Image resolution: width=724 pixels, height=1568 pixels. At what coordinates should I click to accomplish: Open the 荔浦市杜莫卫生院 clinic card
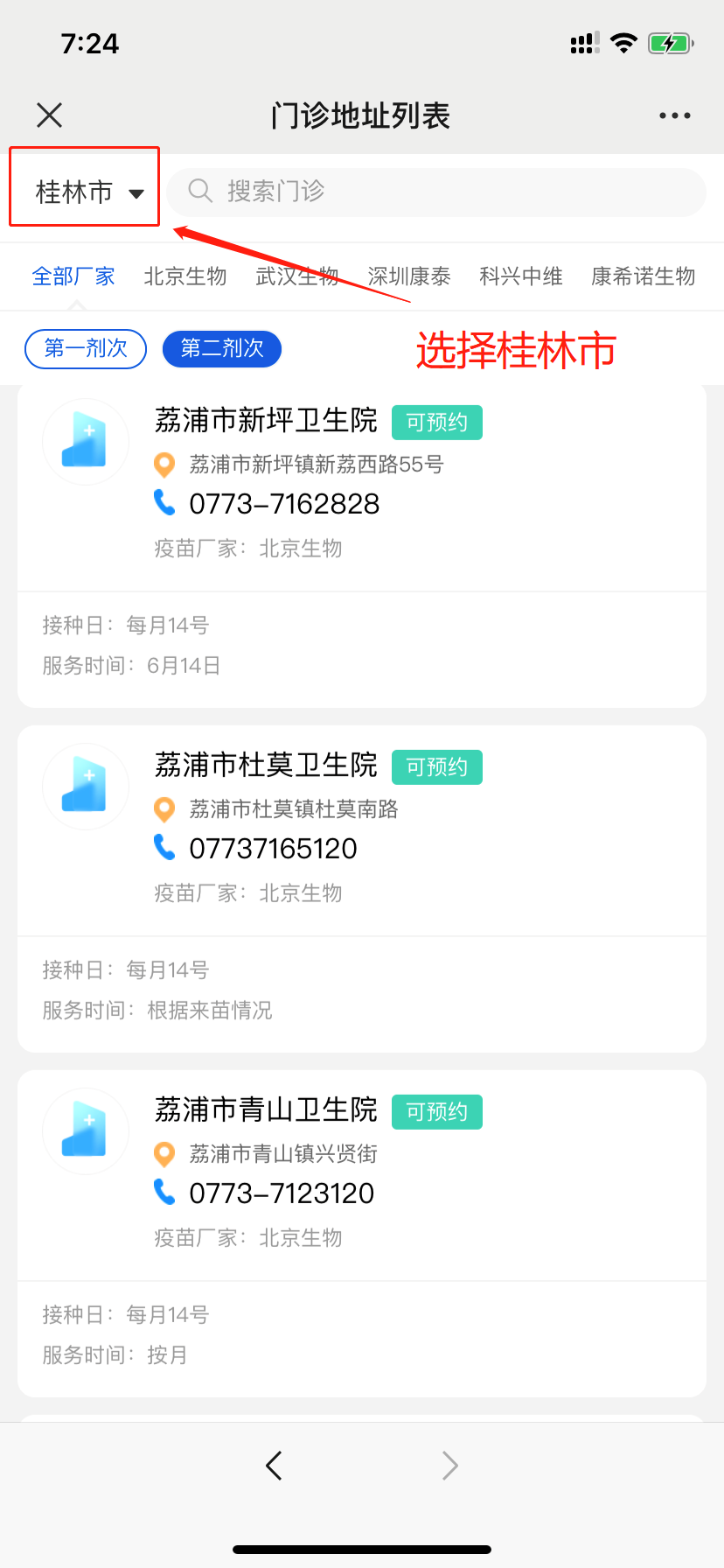(266, 766)
